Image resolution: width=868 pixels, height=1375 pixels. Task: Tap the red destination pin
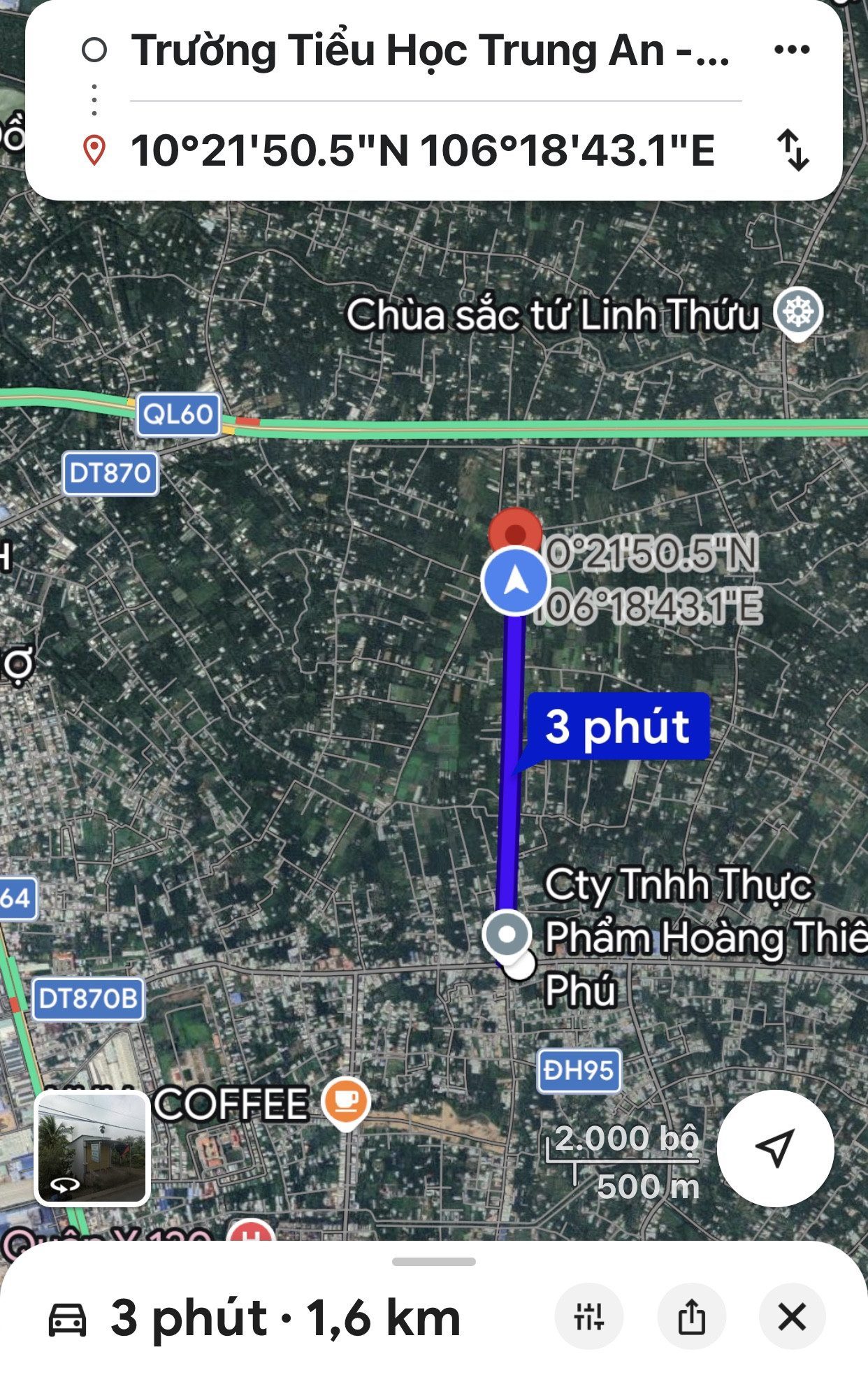point(515,533)
